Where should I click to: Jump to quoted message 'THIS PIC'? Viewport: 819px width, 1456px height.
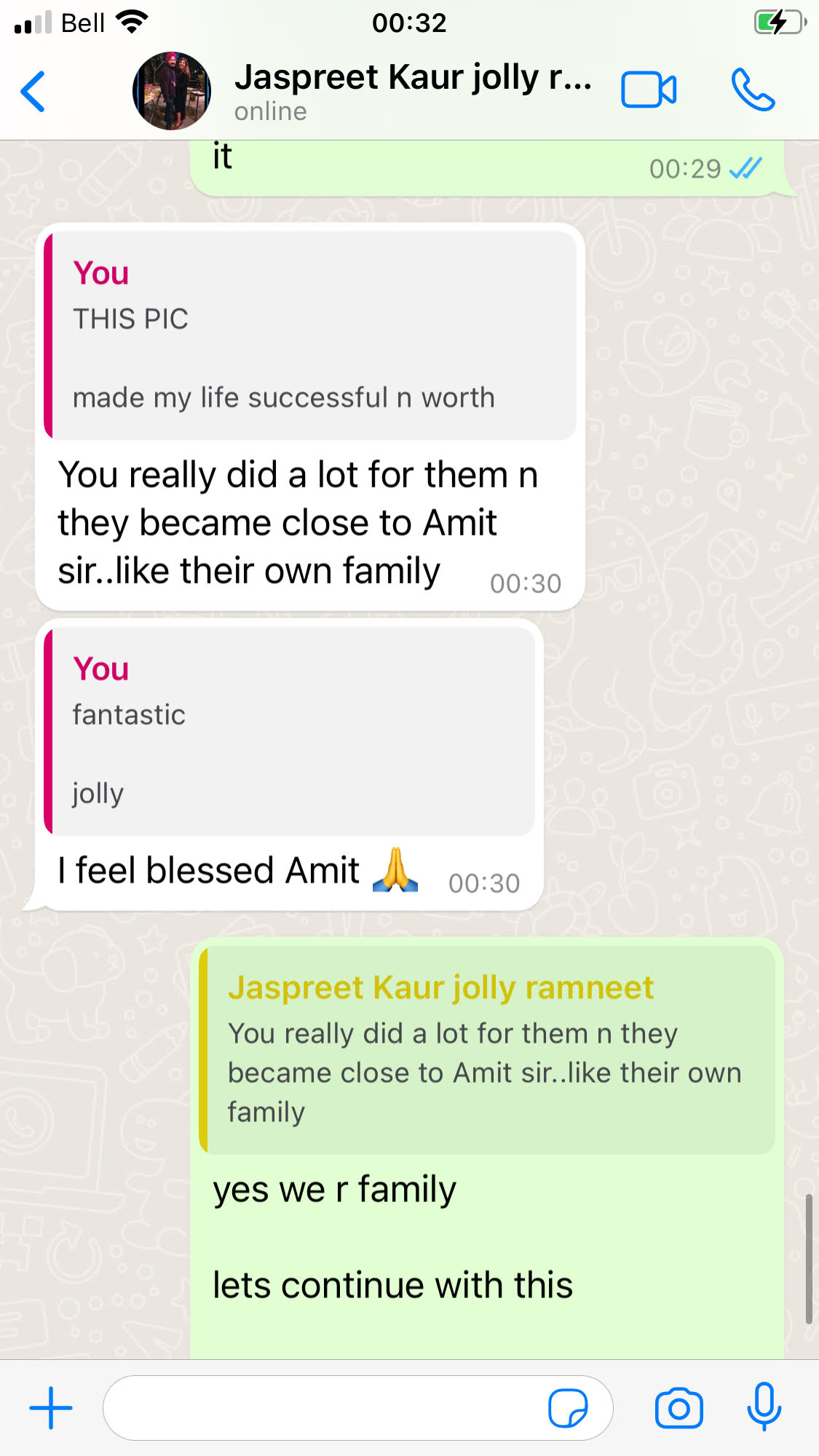pos(310,336)
